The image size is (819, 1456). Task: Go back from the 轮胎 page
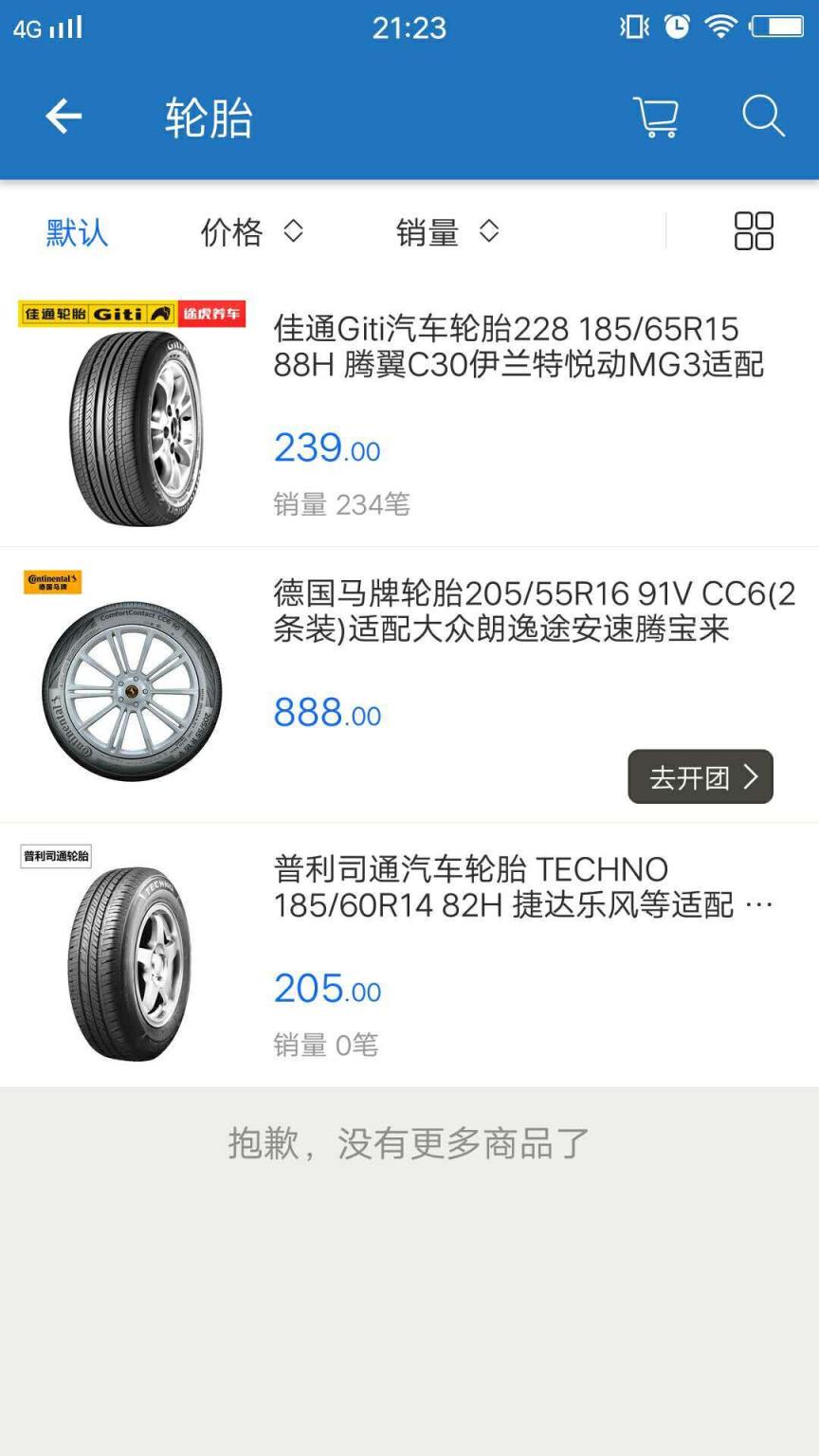pyautogui.click(x=64, y=117)
